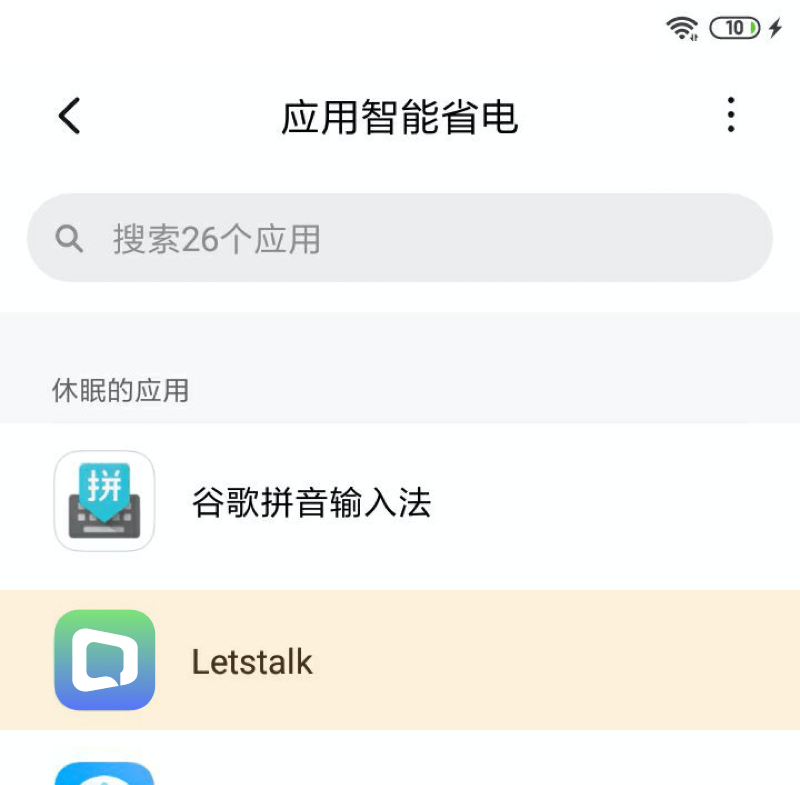Screen dimensions: 800x785
Task: Select the Letstalk app row
Action: pos(400,660)
